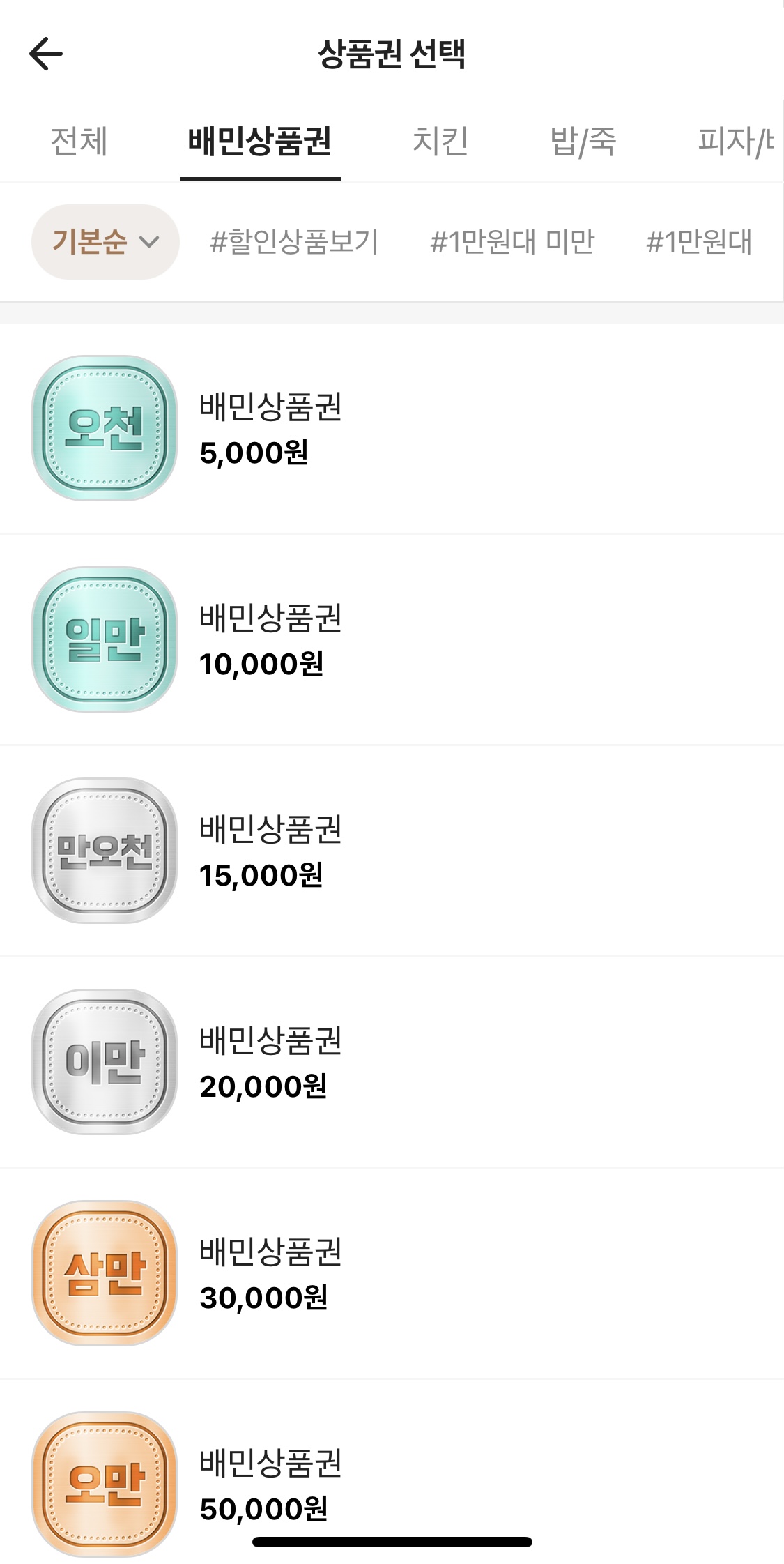Select the 20,000원 배민상품권
Viewport: 784px width, 1564px height.
[x=392, y=1062]
